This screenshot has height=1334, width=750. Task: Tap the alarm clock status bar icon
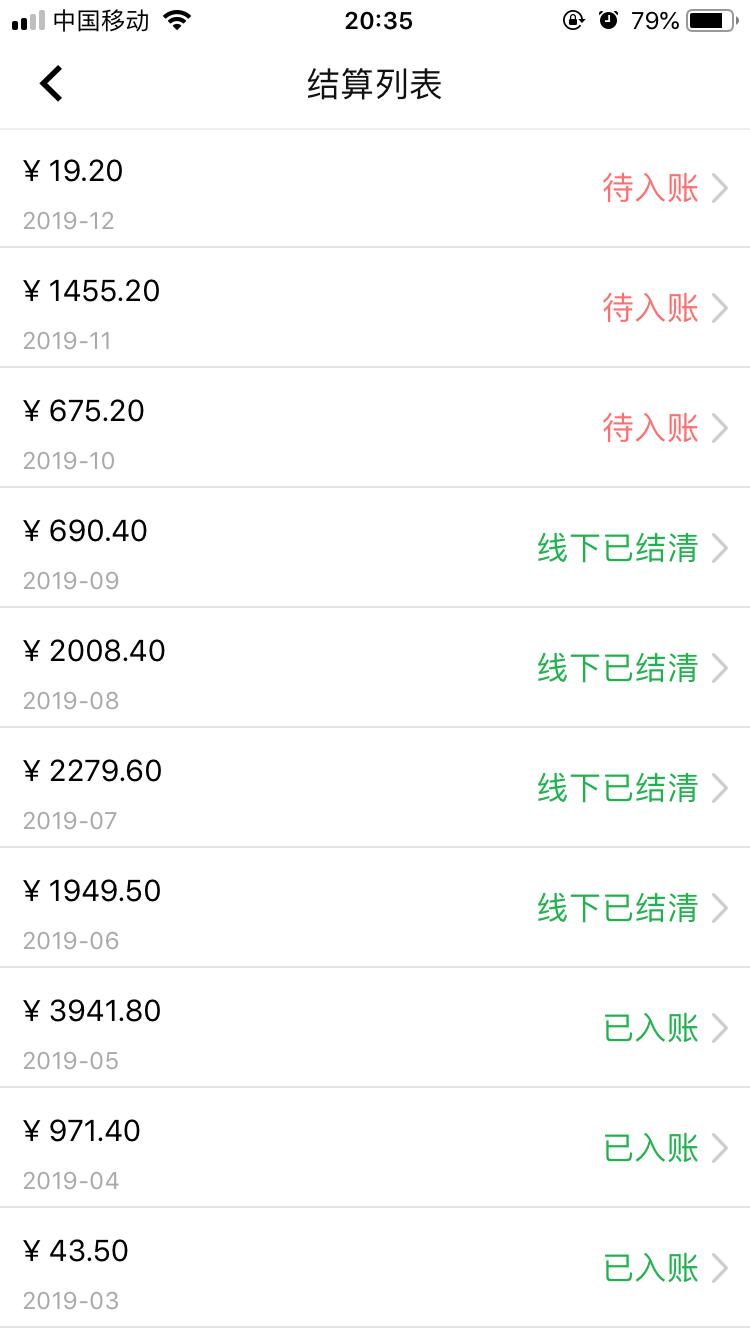tap(608, 19)
